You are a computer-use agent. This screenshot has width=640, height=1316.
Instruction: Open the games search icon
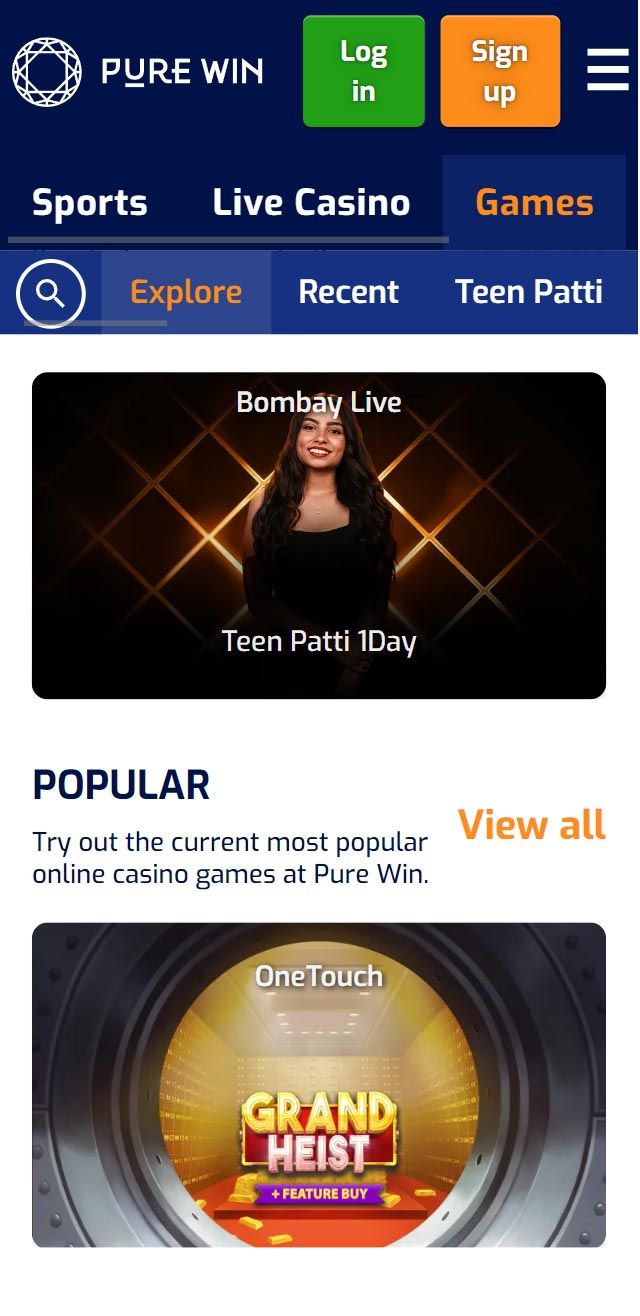(51, 293)
